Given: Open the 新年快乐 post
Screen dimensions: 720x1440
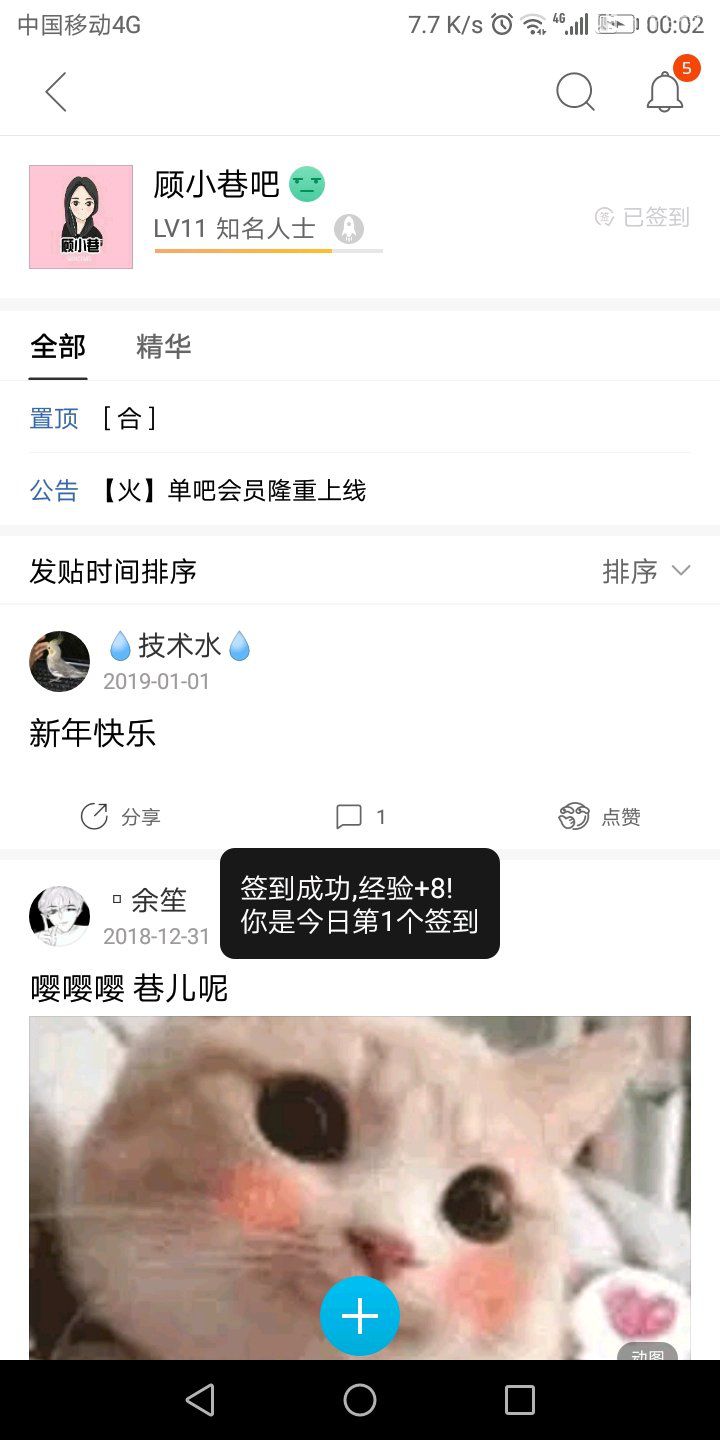Looking at the screenshot, I should point(93,734).
